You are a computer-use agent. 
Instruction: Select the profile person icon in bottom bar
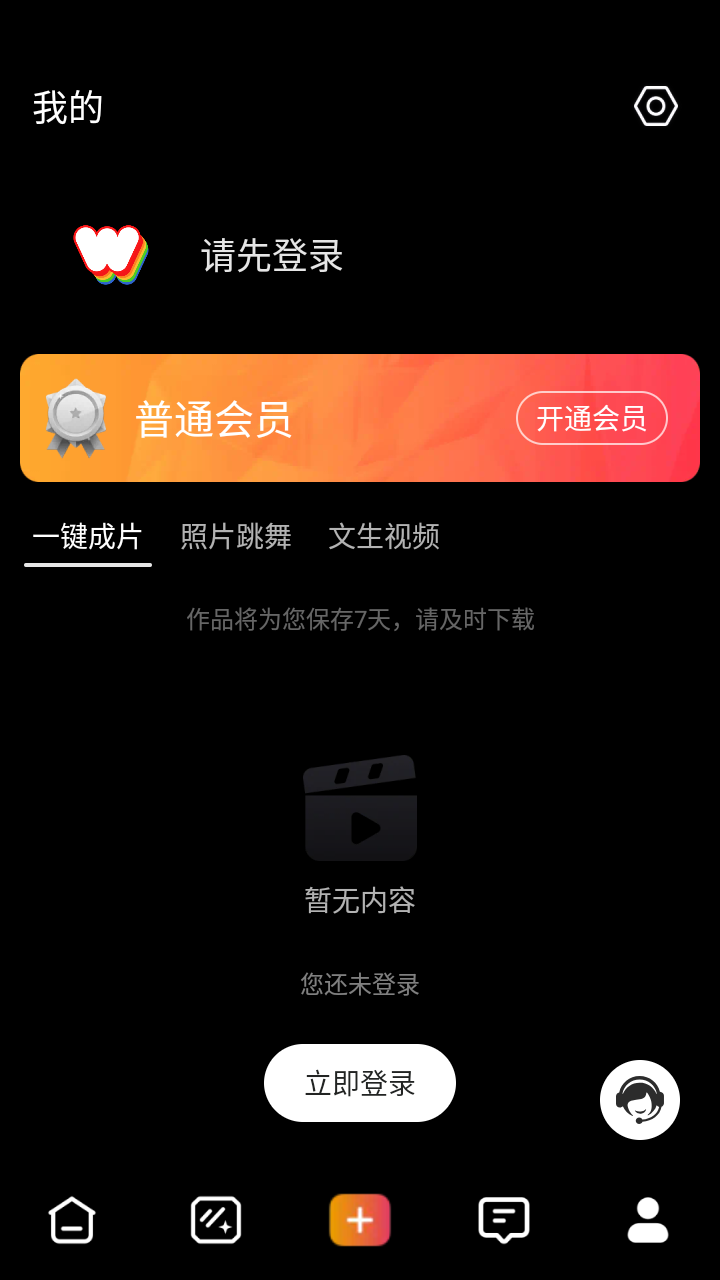point(648,1220)
